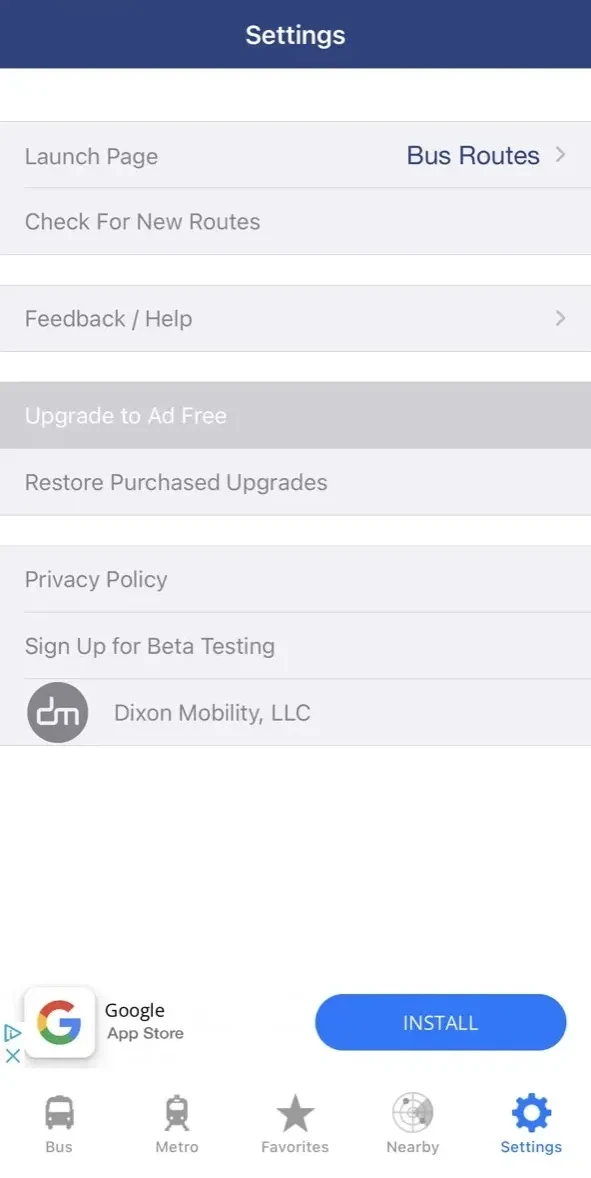Image resolution: width=591 pixels, height=1178 pixels.
Task: Select the Settings tab
Action: pyautogui.click(x=531, y=1124)
